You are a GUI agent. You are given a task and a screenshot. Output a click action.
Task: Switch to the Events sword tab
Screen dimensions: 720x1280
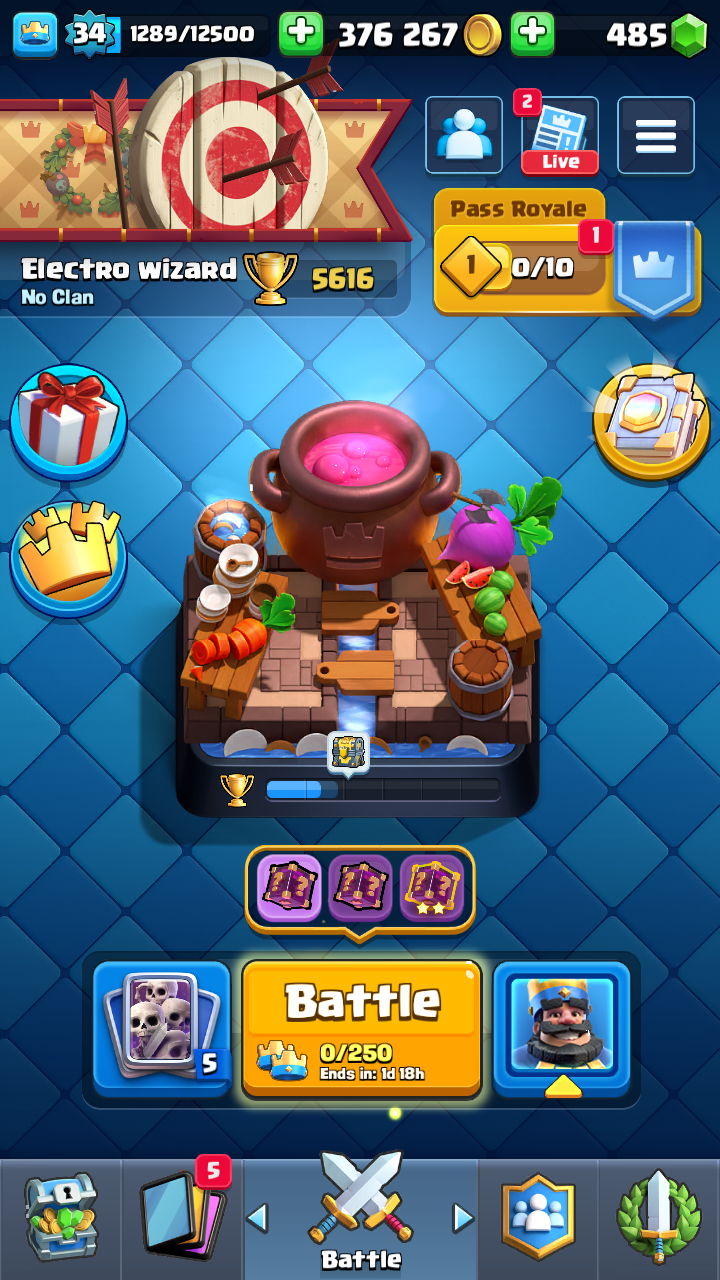(x=658, y=1218)
